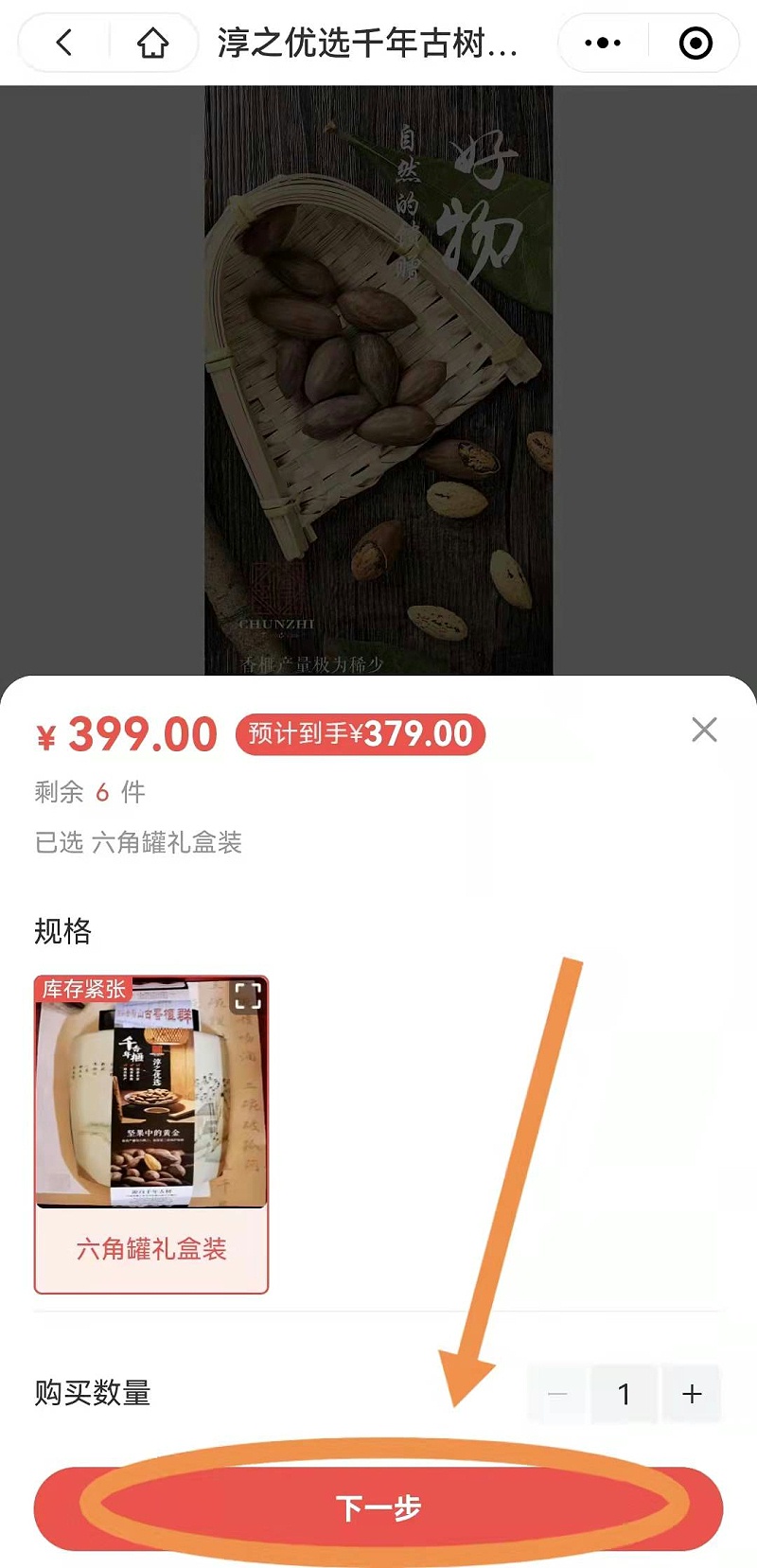Viewport: 757px width, 1568px height.
Task: Tap the quantity number field
Action: click(624, 1394)
